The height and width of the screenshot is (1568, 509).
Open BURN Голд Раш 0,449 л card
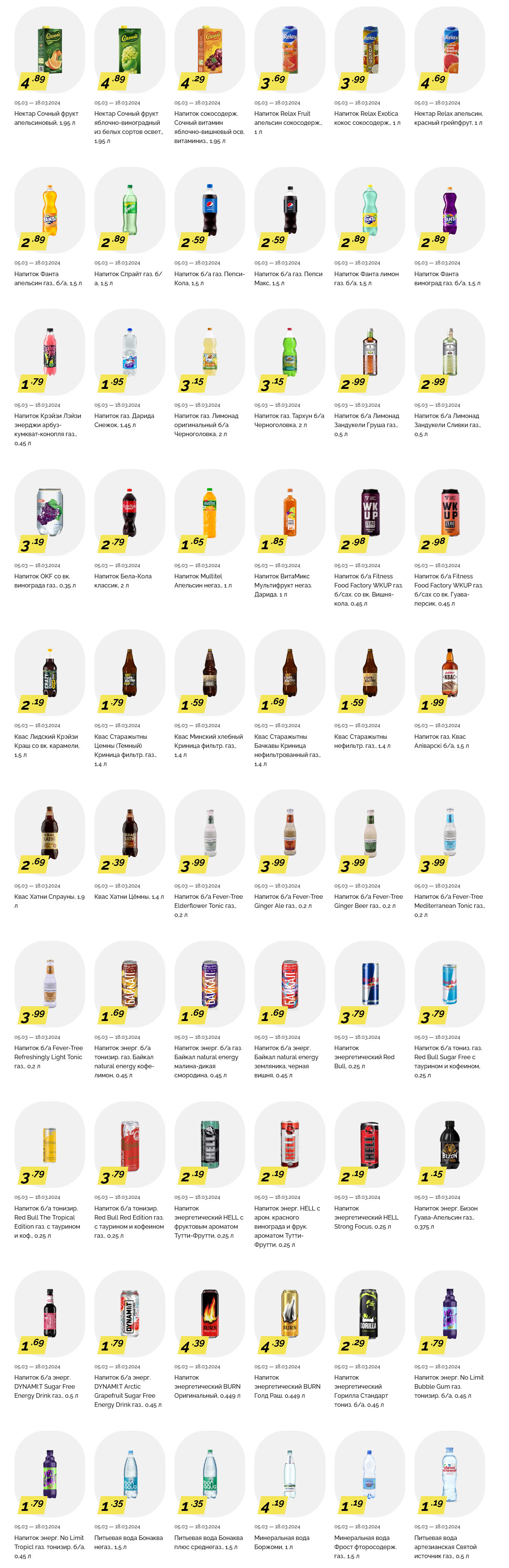(x=289, y=1313)
